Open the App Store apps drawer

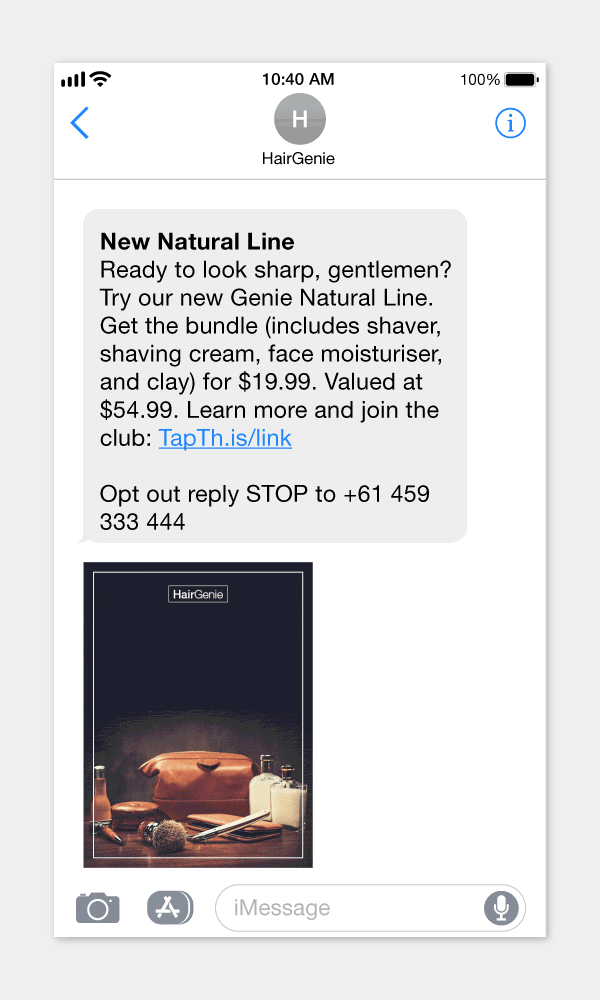point(170,908)
